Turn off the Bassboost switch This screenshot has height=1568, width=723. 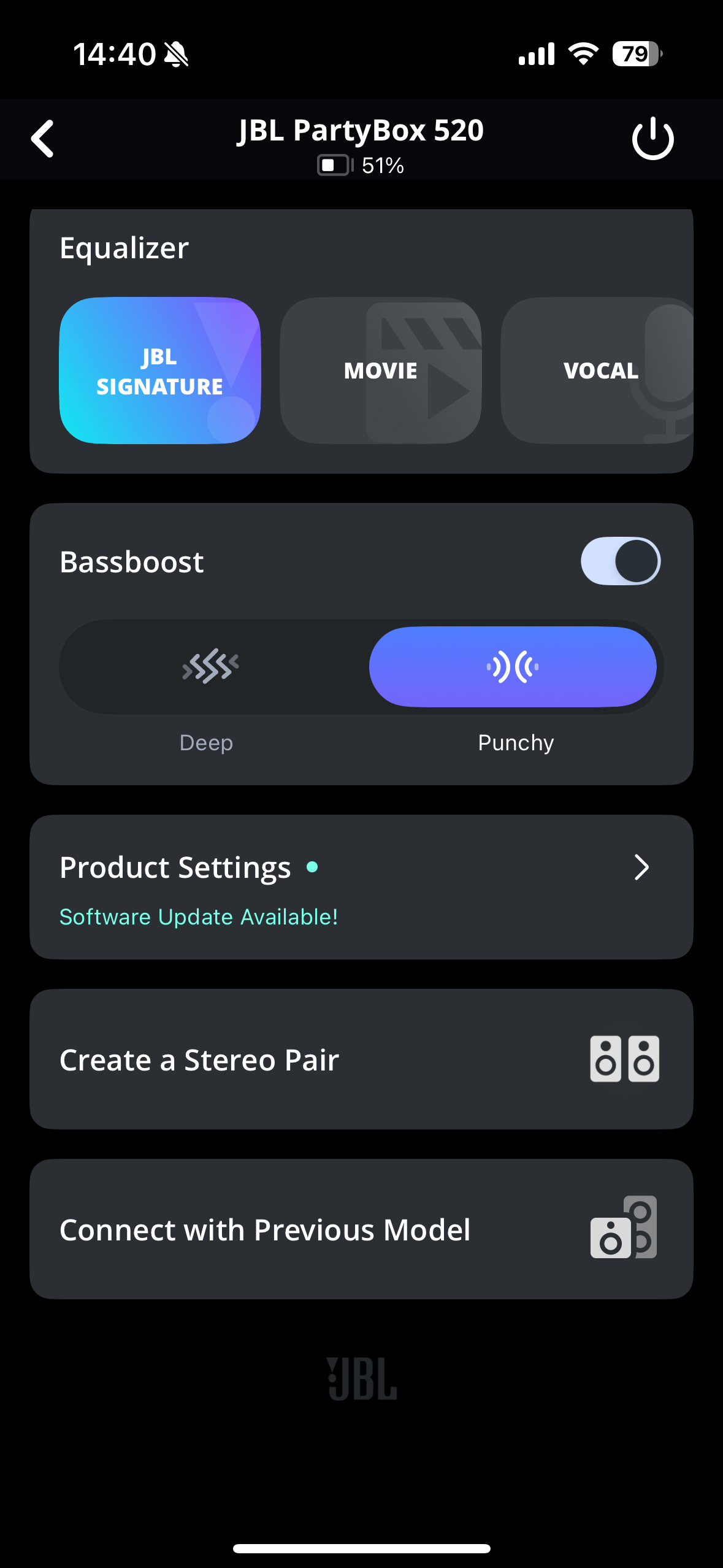[620, 561]
